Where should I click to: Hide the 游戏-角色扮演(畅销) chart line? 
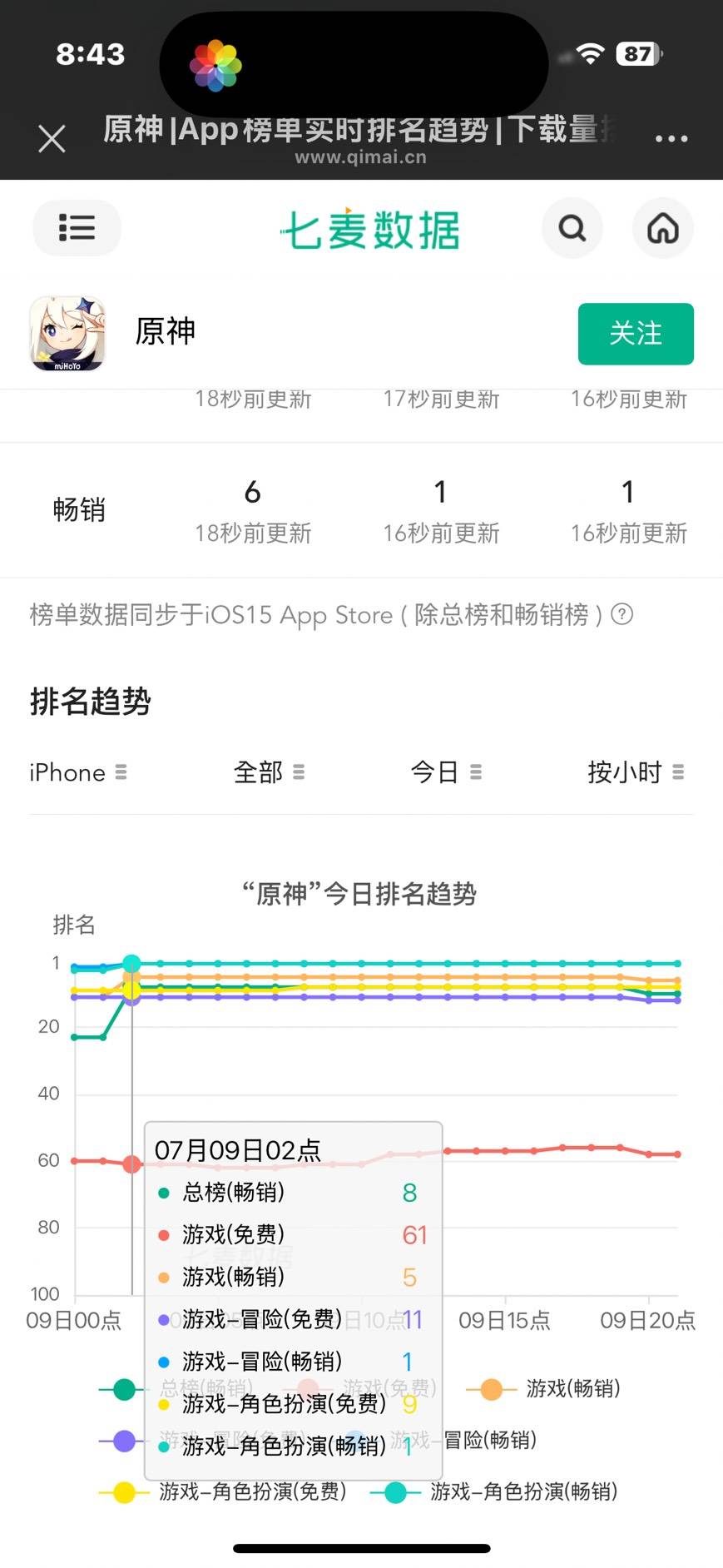[x=493, y=1491]
